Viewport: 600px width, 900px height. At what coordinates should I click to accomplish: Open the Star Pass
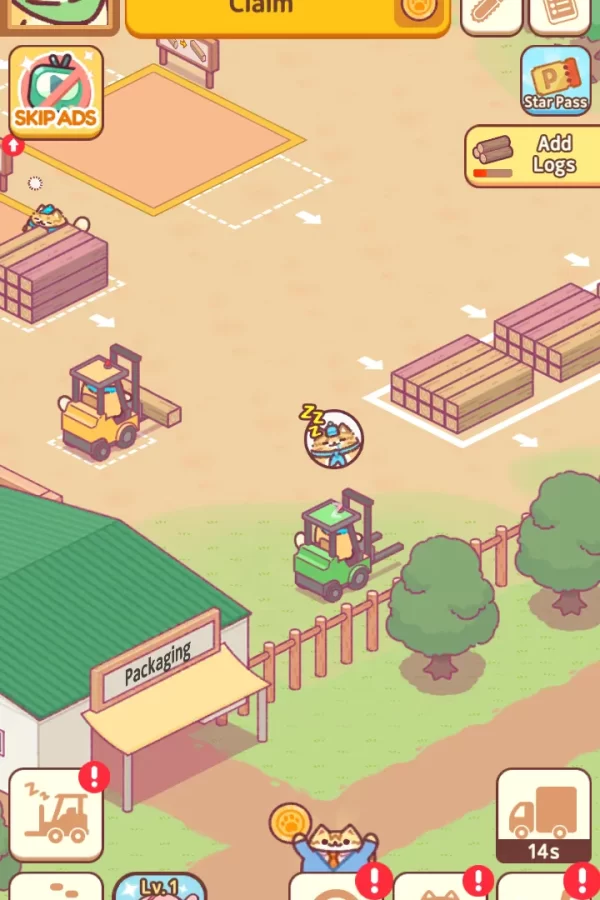pos(556,80)
